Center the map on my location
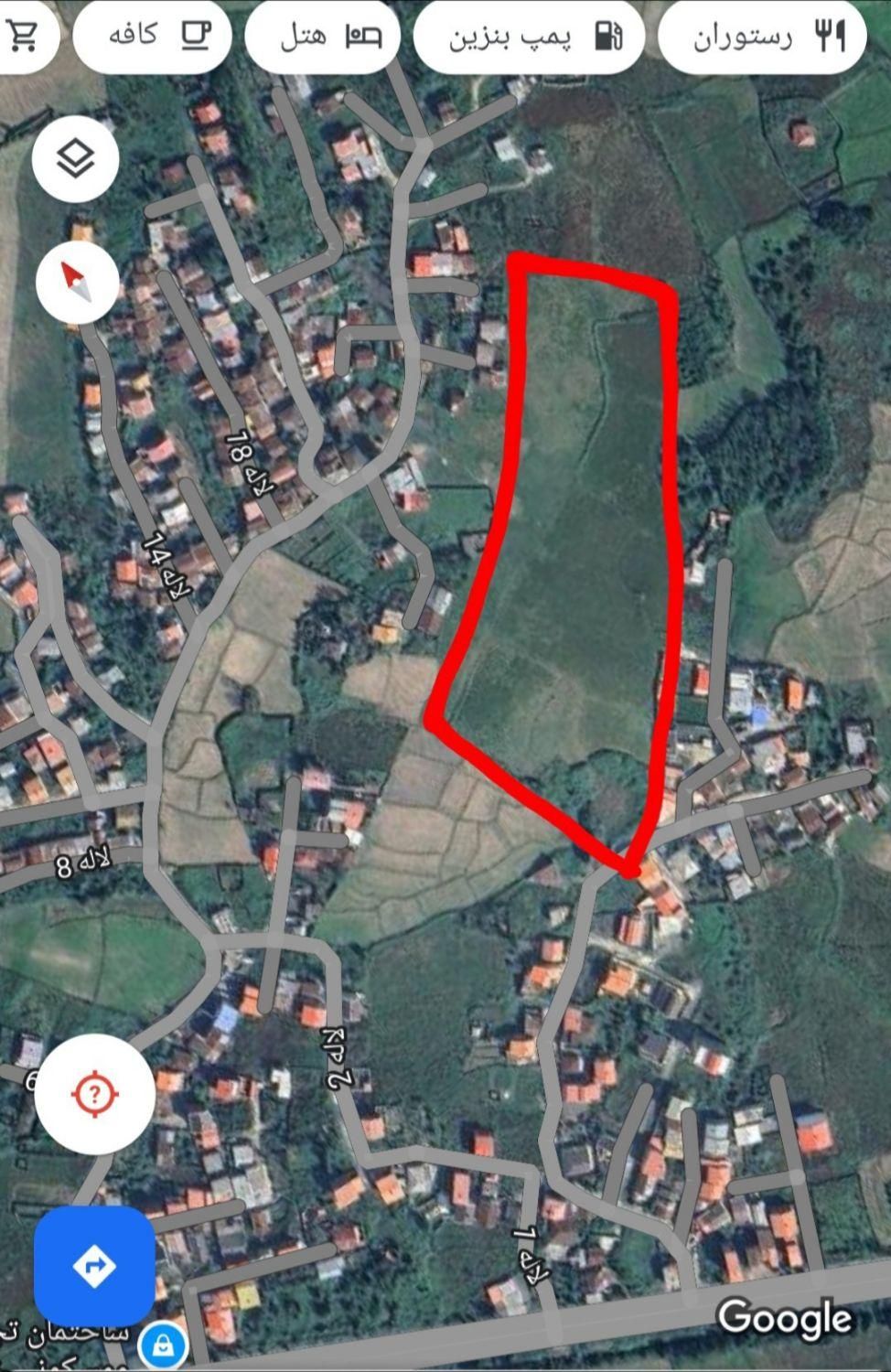 coord(95,1094)
